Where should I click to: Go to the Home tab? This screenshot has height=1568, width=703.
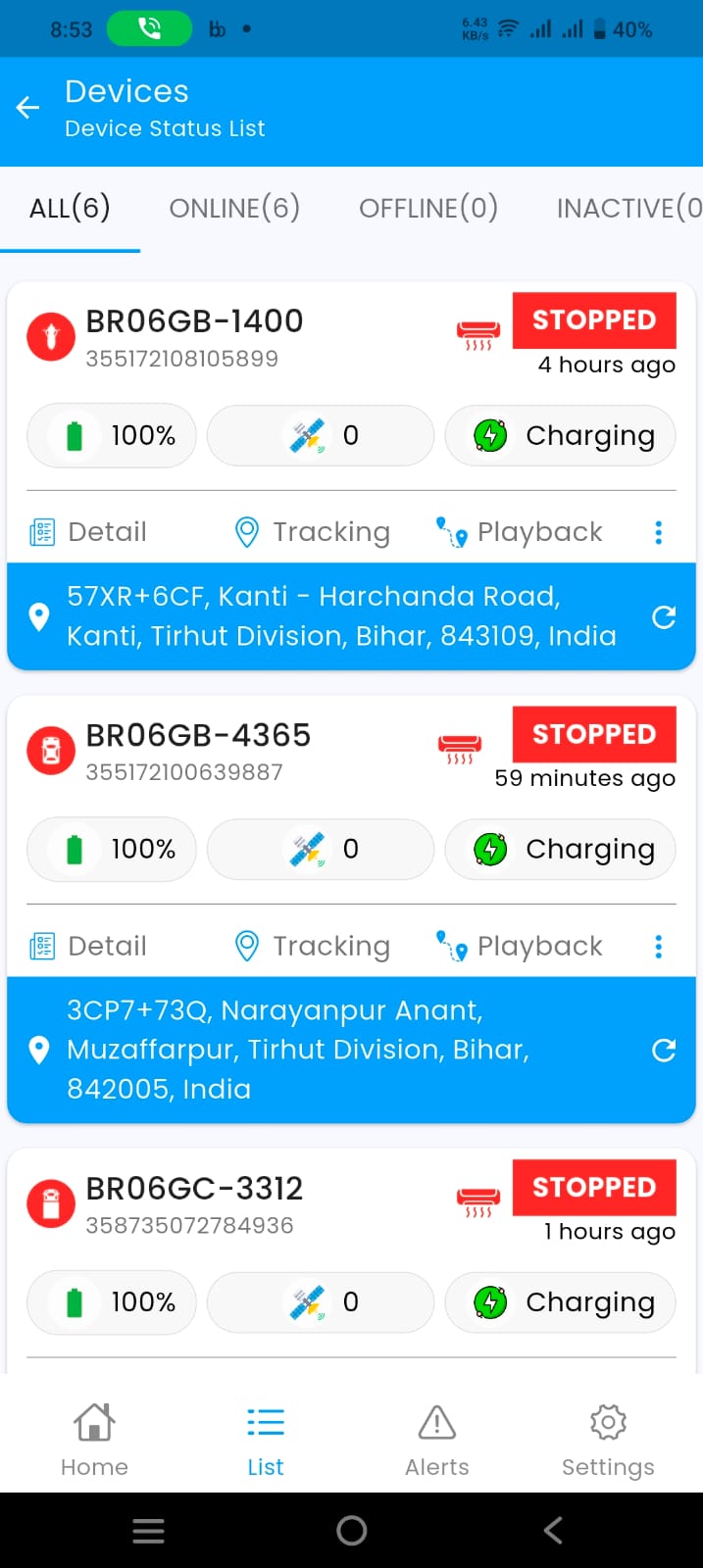94,1439
